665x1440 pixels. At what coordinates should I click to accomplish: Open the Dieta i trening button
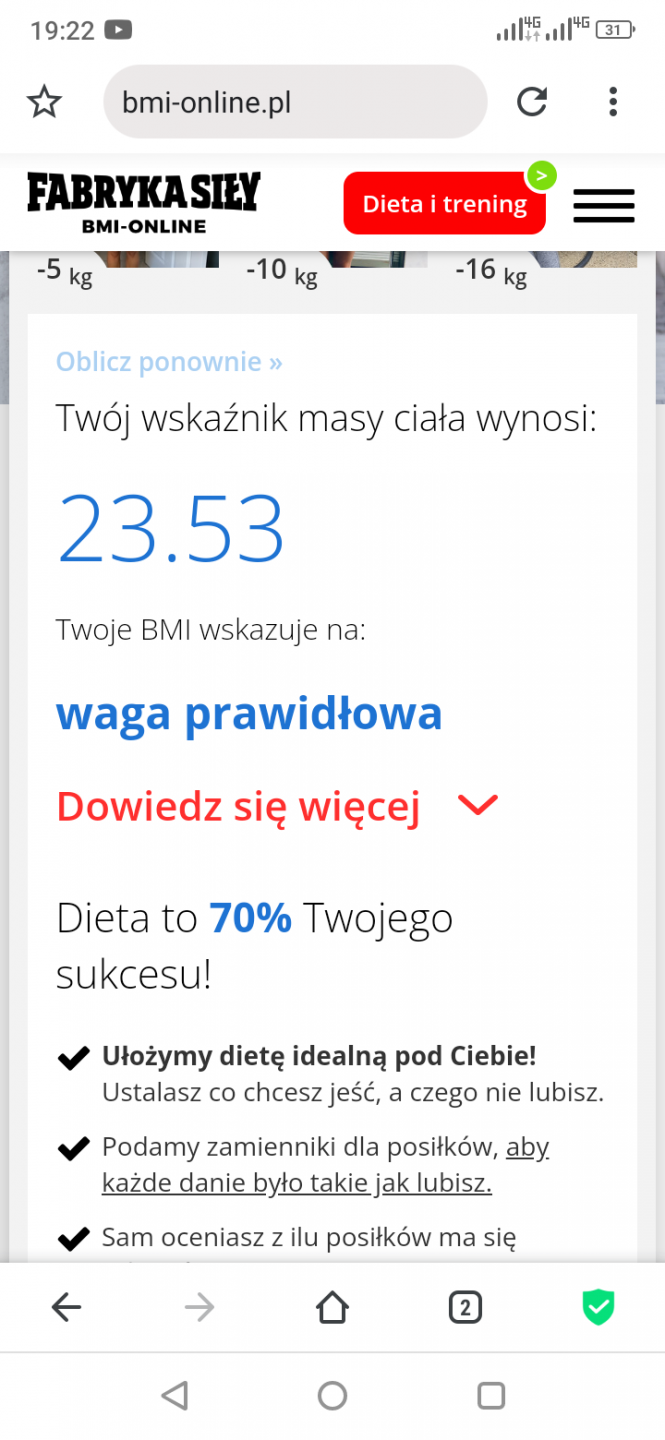444,204
